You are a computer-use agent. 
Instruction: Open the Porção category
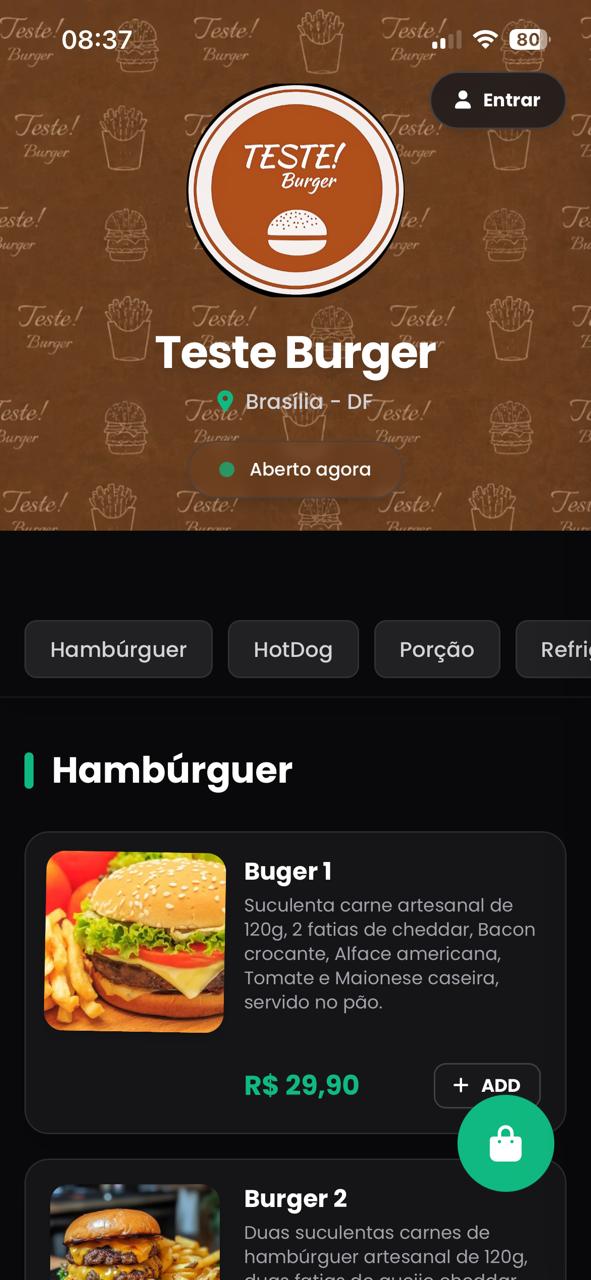click(x=437, y=649)
